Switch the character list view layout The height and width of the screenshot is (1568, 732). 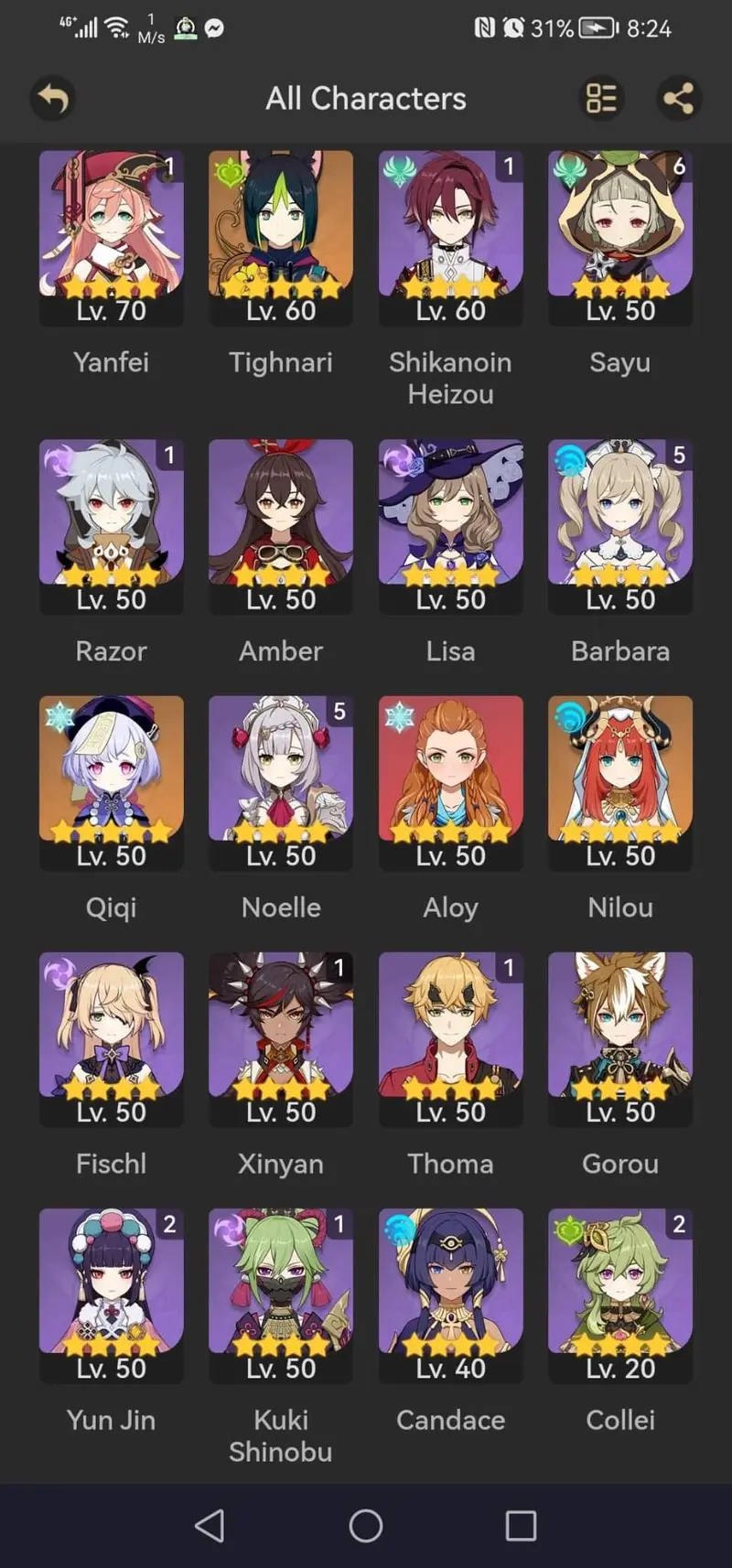coord(601,98)
